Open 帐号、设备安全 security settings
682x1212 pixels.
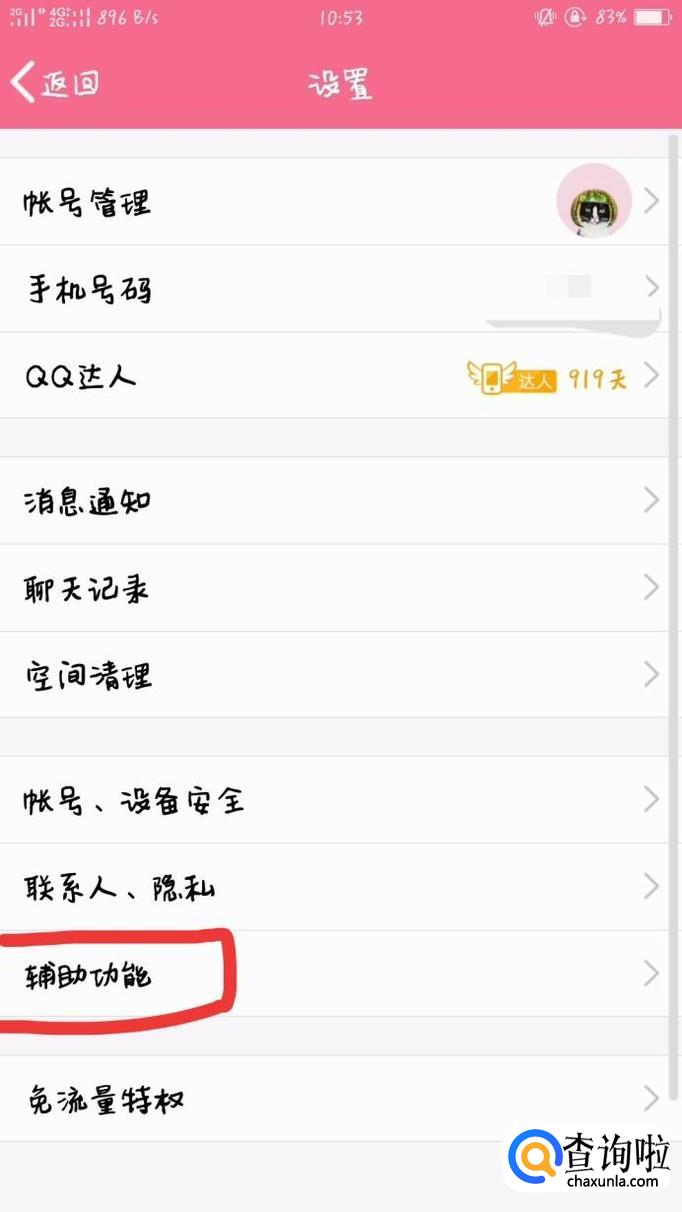click(300, 800)
